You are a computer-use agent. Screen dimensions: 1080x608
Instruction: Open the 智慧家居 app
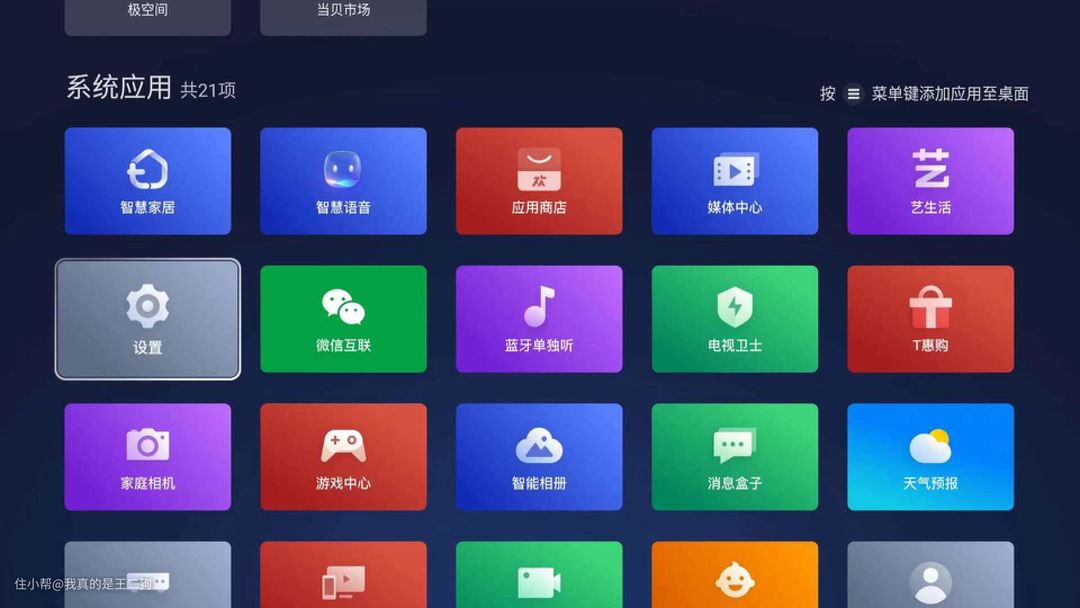click(148, 181)
